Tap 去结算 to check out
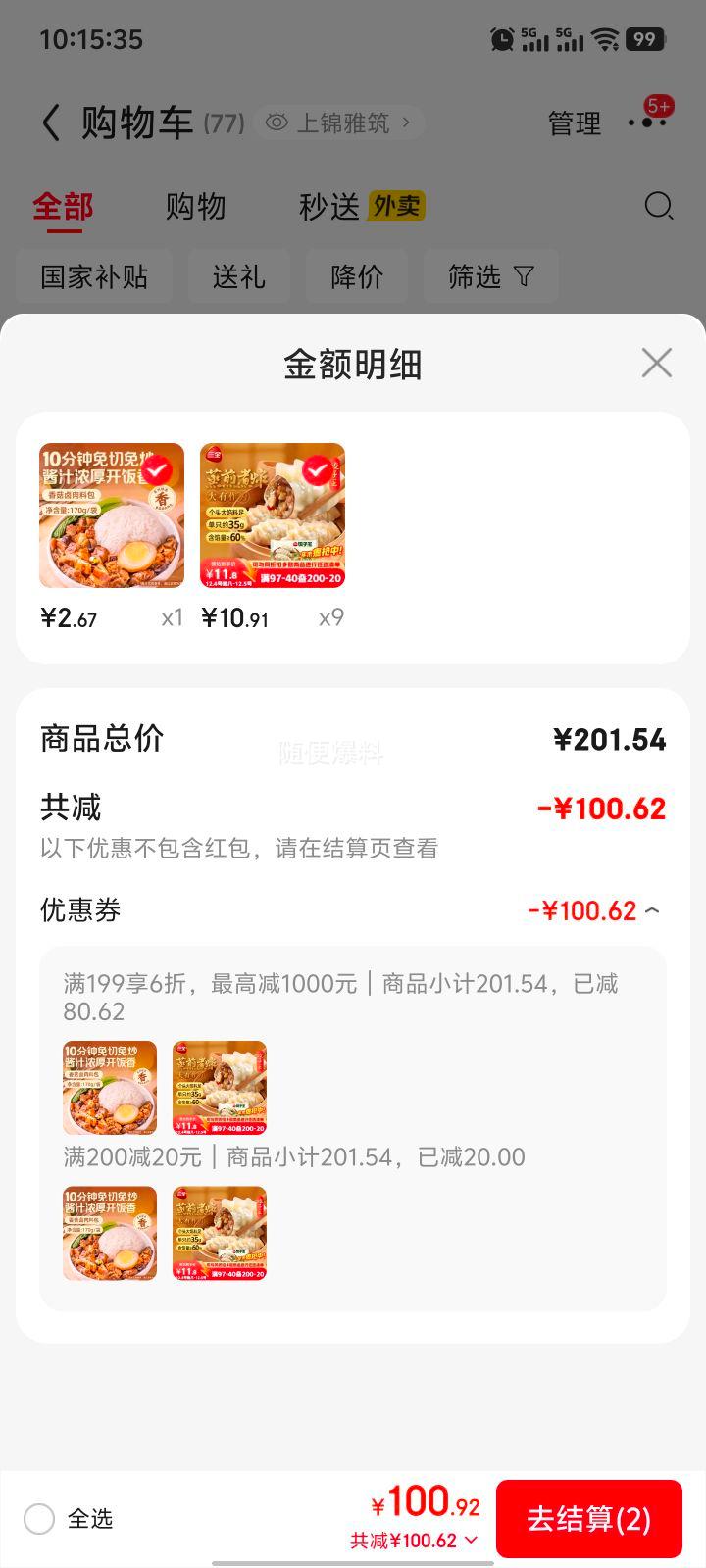The image size is (706, 1568). coord(588,1518)
